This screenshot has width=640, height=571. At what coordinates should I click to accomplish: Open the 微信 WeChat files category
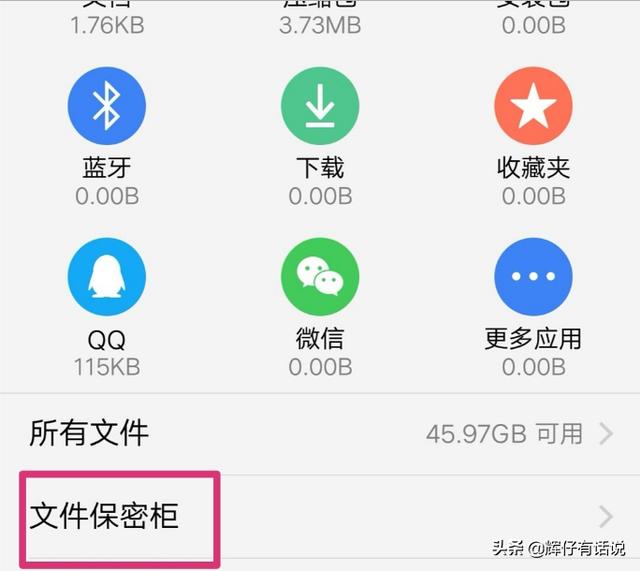click(320, 277)
